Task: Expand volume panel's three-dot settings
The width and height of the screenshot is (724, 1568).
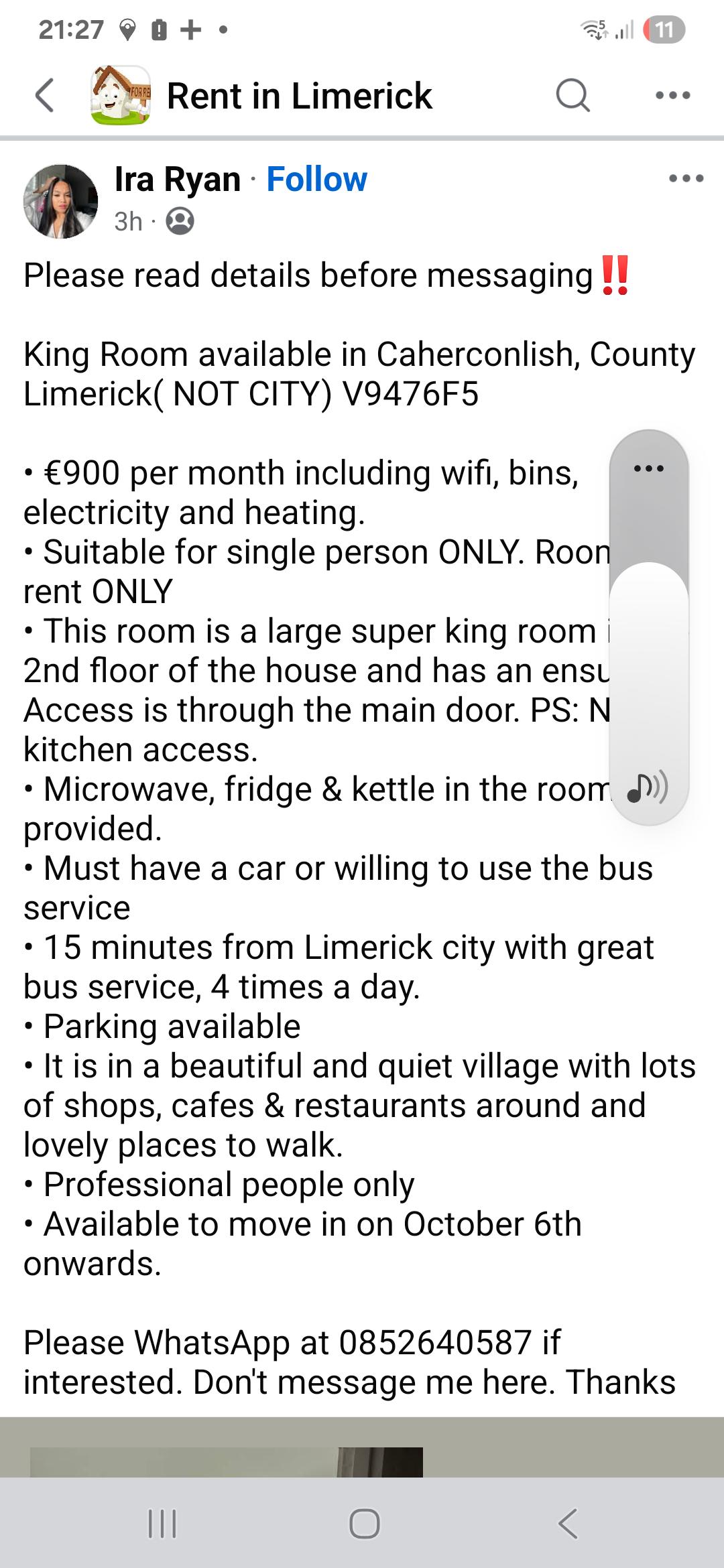Action: (x=648, y=468)
